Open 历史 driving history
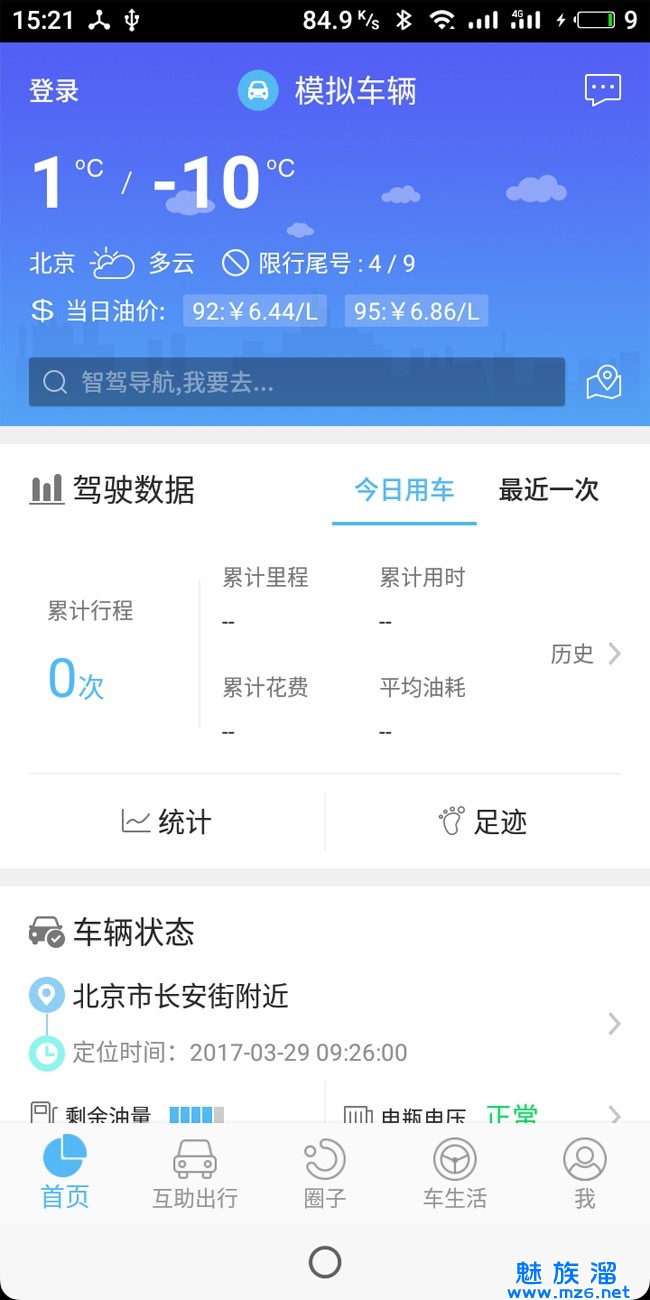 586,654
